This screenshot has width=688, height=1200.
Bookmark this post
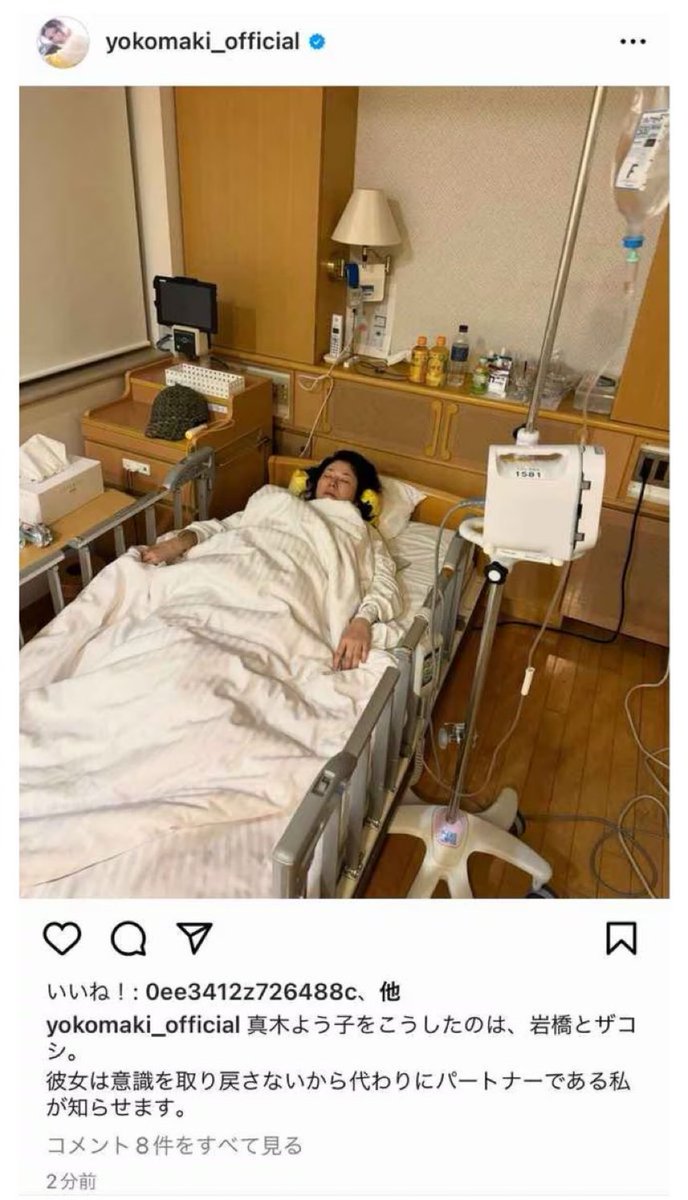622,938
